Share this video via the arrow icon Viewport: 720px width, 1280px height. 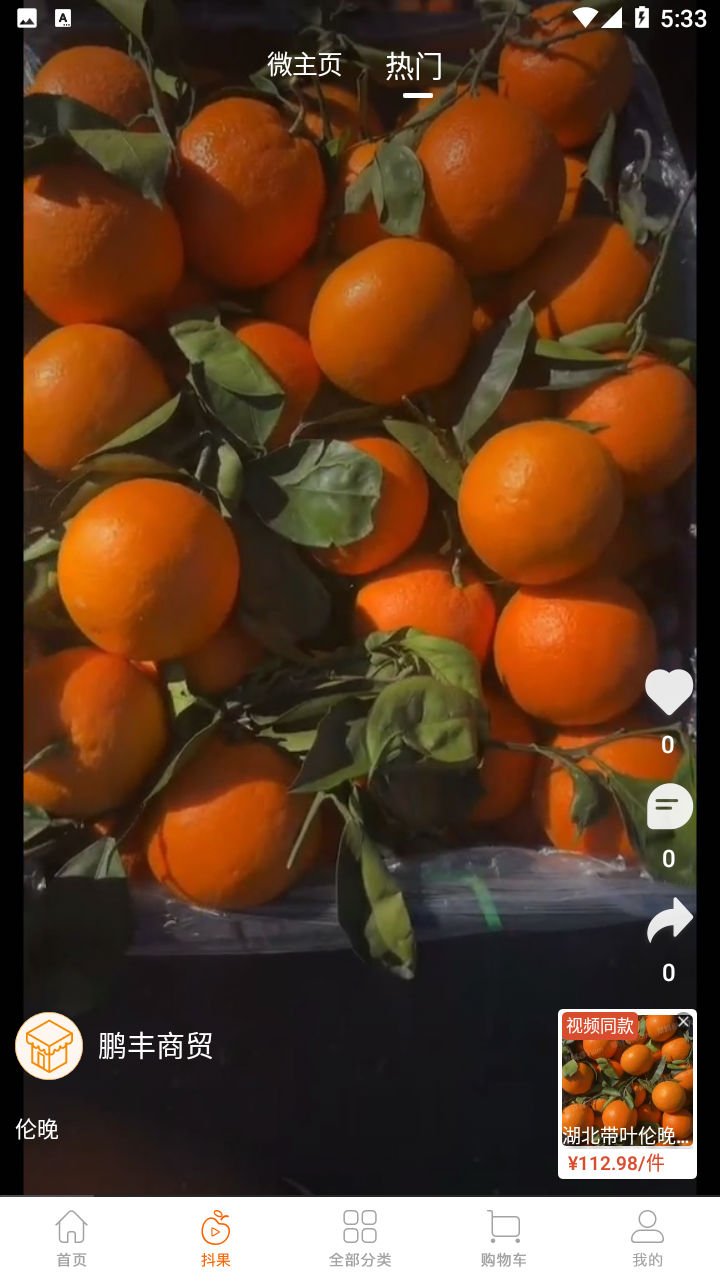click(x=669, y=921)
